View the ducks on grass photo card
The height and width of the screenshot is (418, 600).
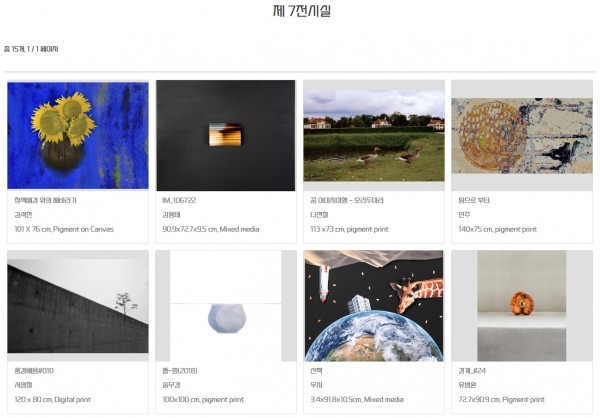point(373,136)
